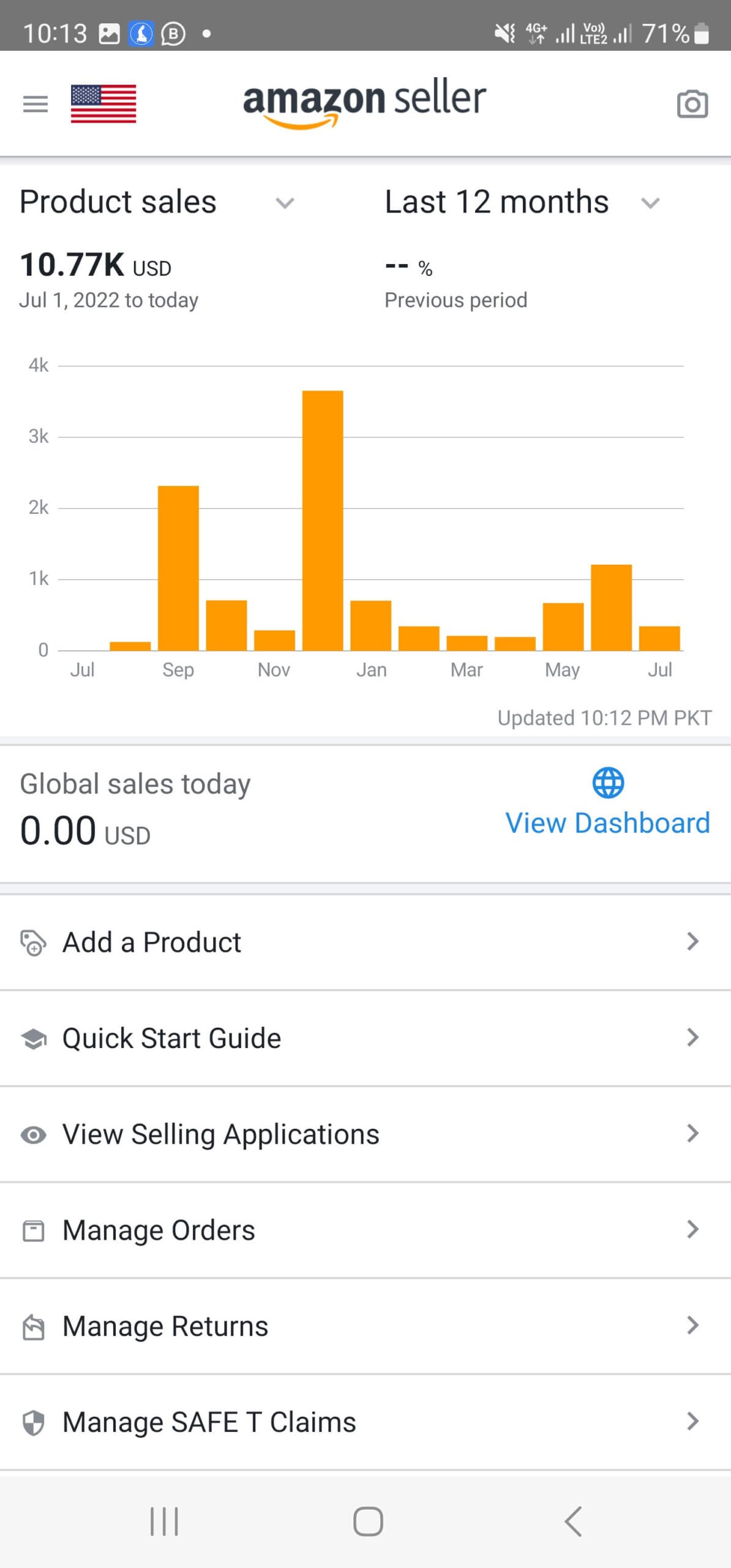Open the hamburger menu
The height and width of the screenshot is (1568, 731).
(35, 104)
